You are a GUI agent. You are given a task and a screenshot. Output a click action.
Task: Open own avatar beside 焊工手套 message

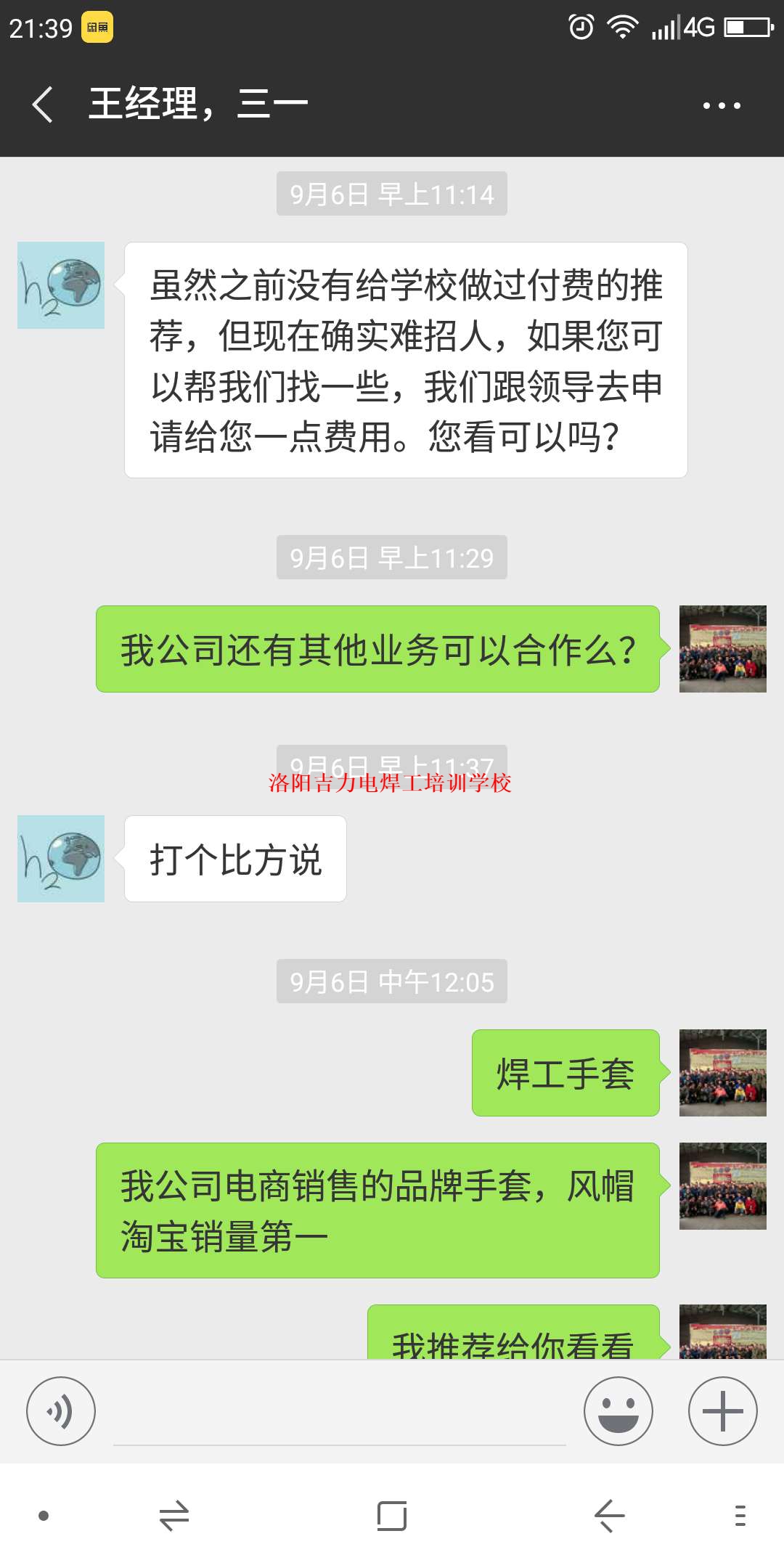[x=722, y=1073]
